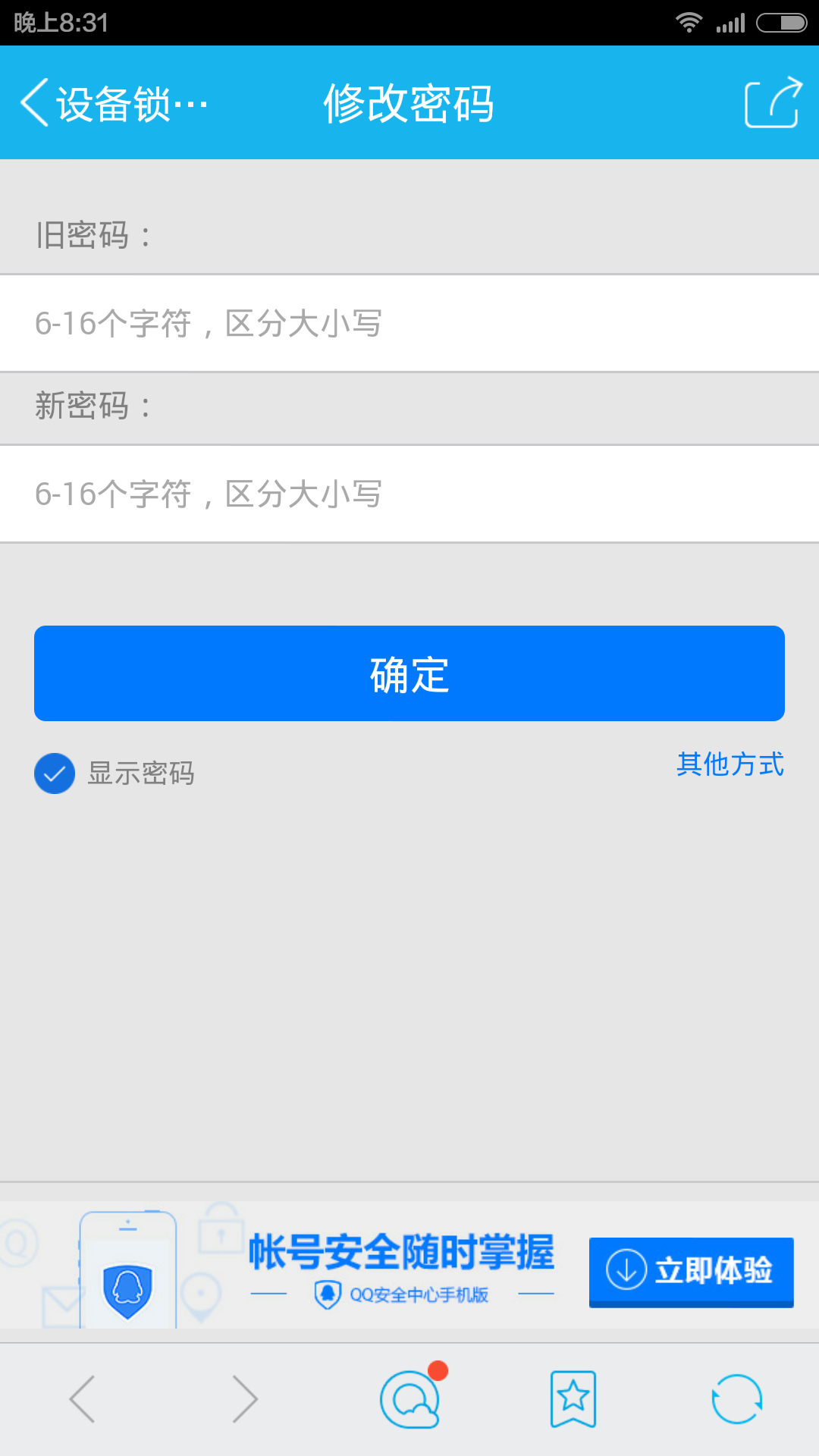Image resolution: width=819 pixels, height=1456 pixels.
Task: Tap the refresh icon in bottom bar
Action: [x=737, y=1398]
